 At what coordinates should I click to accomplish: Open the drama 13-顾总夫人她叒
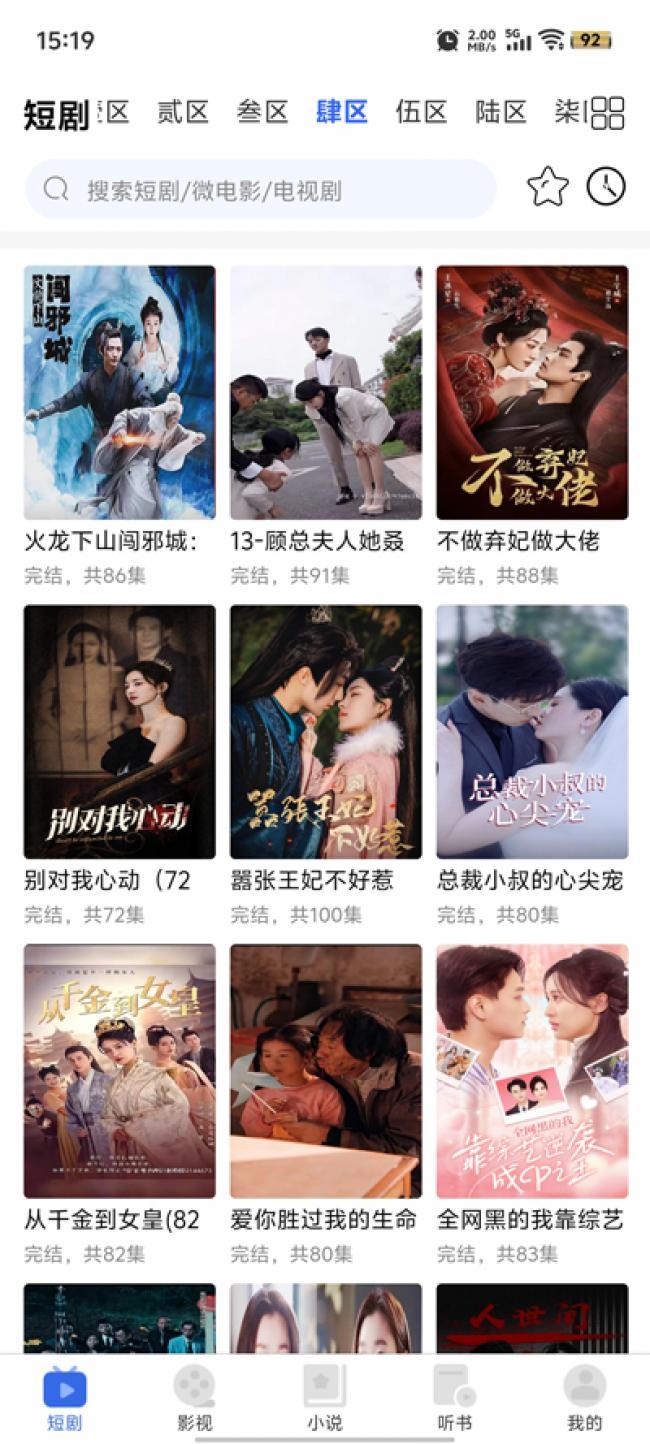325,392
